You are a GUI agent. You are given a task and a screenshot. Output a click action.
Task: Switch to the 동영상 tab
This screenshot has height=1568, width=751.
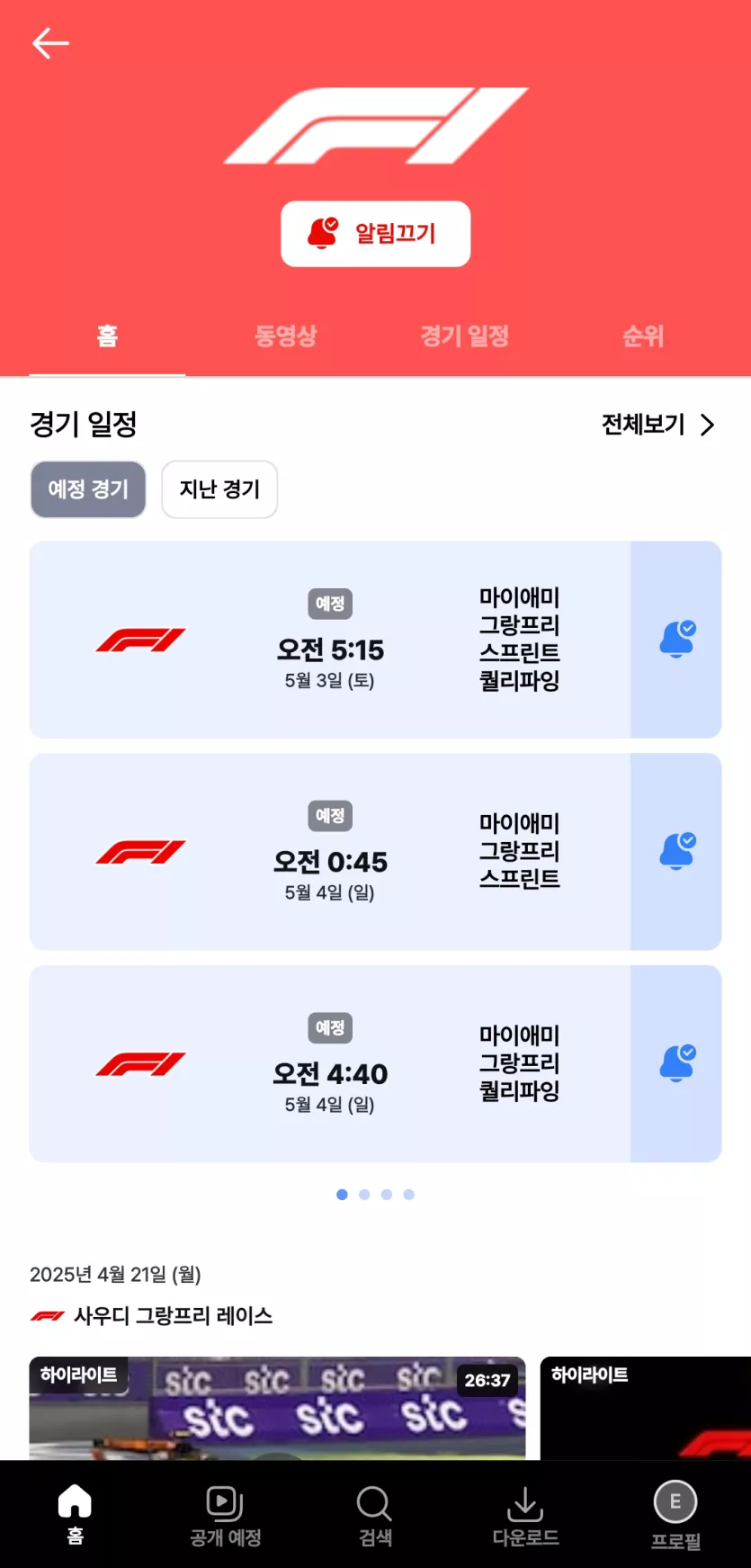pyautogui.click(x=286, y=336)
